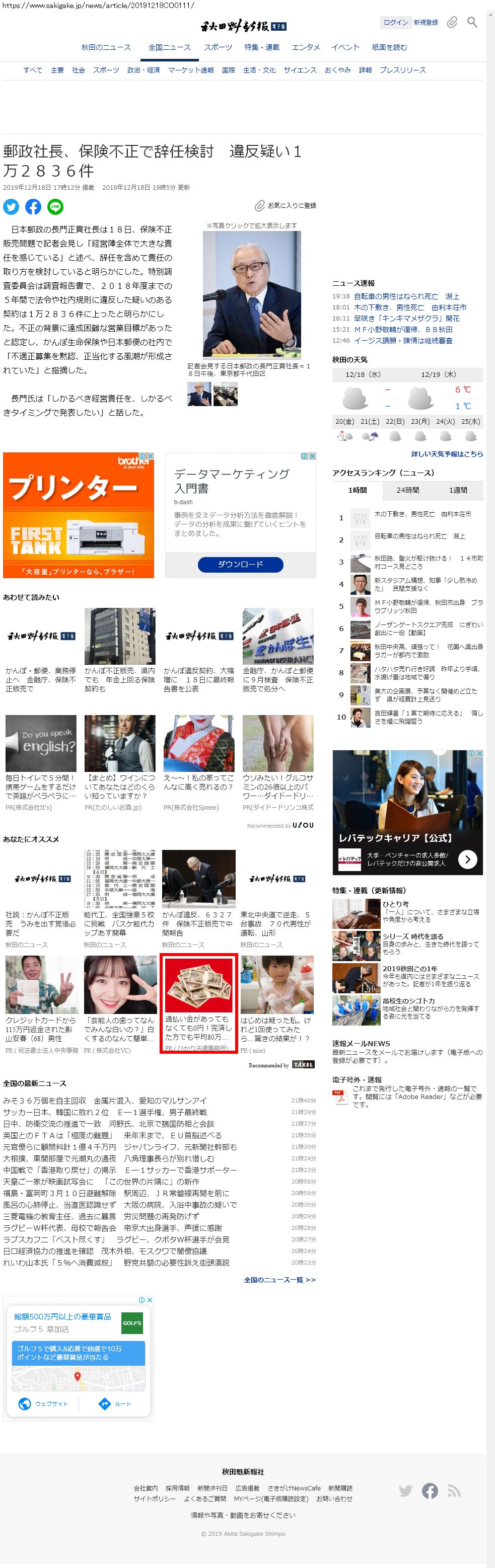Close the brother printer ad

tap(151, 455)
